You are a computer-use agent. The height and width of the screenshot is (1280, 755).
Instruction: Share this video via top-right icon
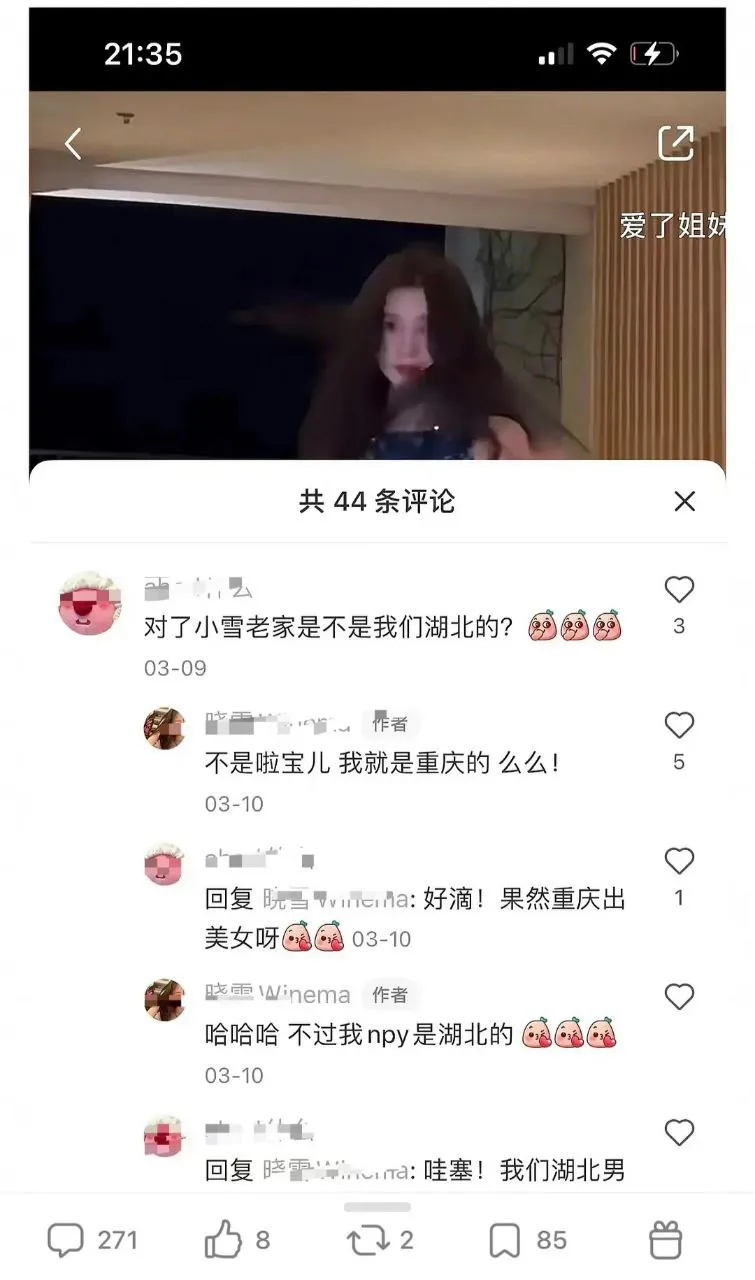[x=676, y=143]
